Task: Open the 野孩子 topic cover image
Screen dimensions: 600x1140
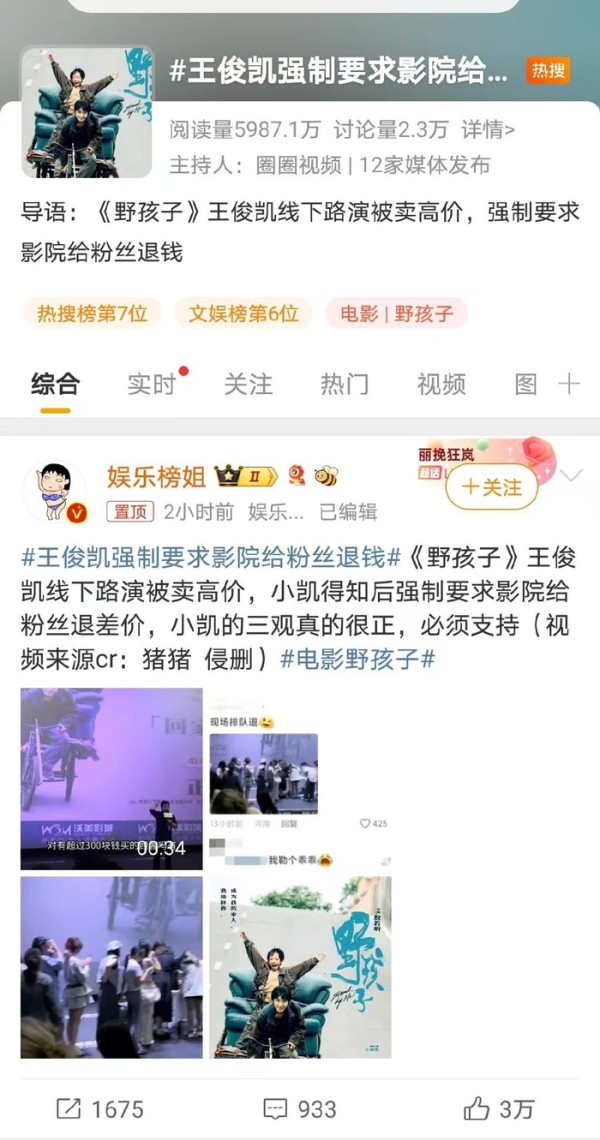Action: pos(87,112)
